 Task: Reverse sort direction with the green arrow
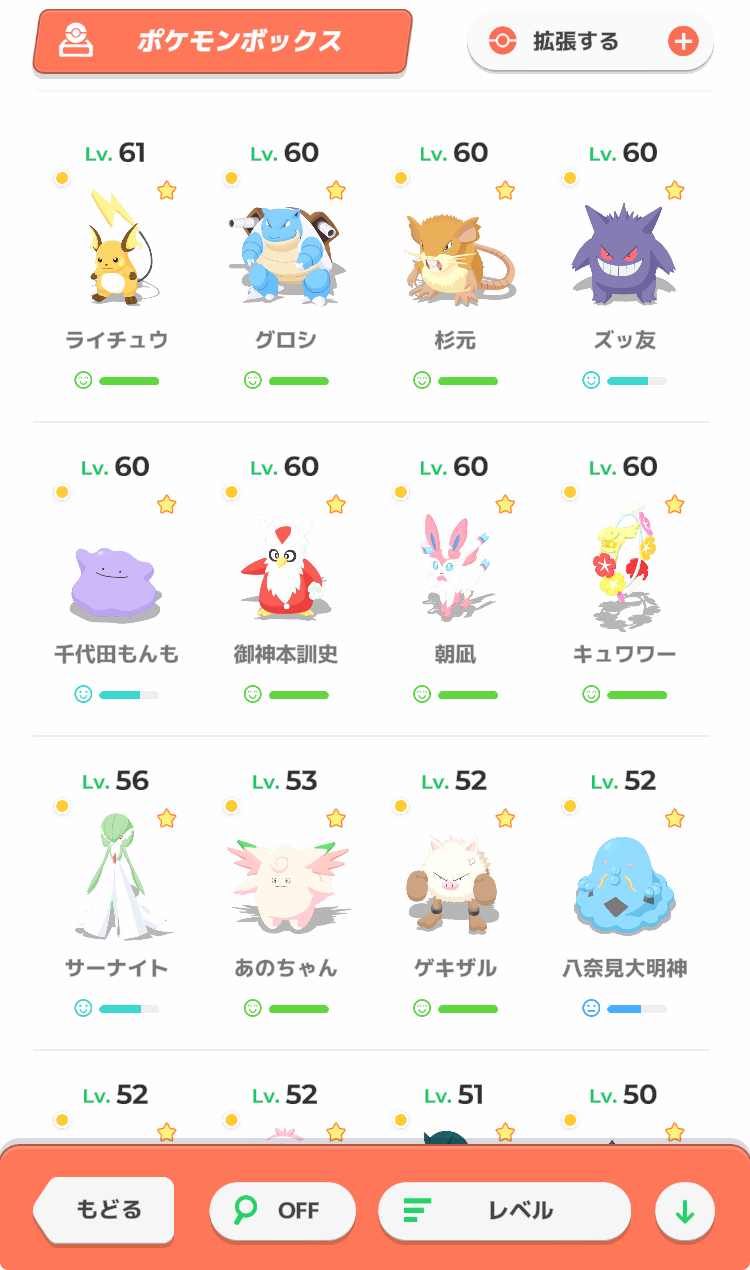tap(685, 1212)
